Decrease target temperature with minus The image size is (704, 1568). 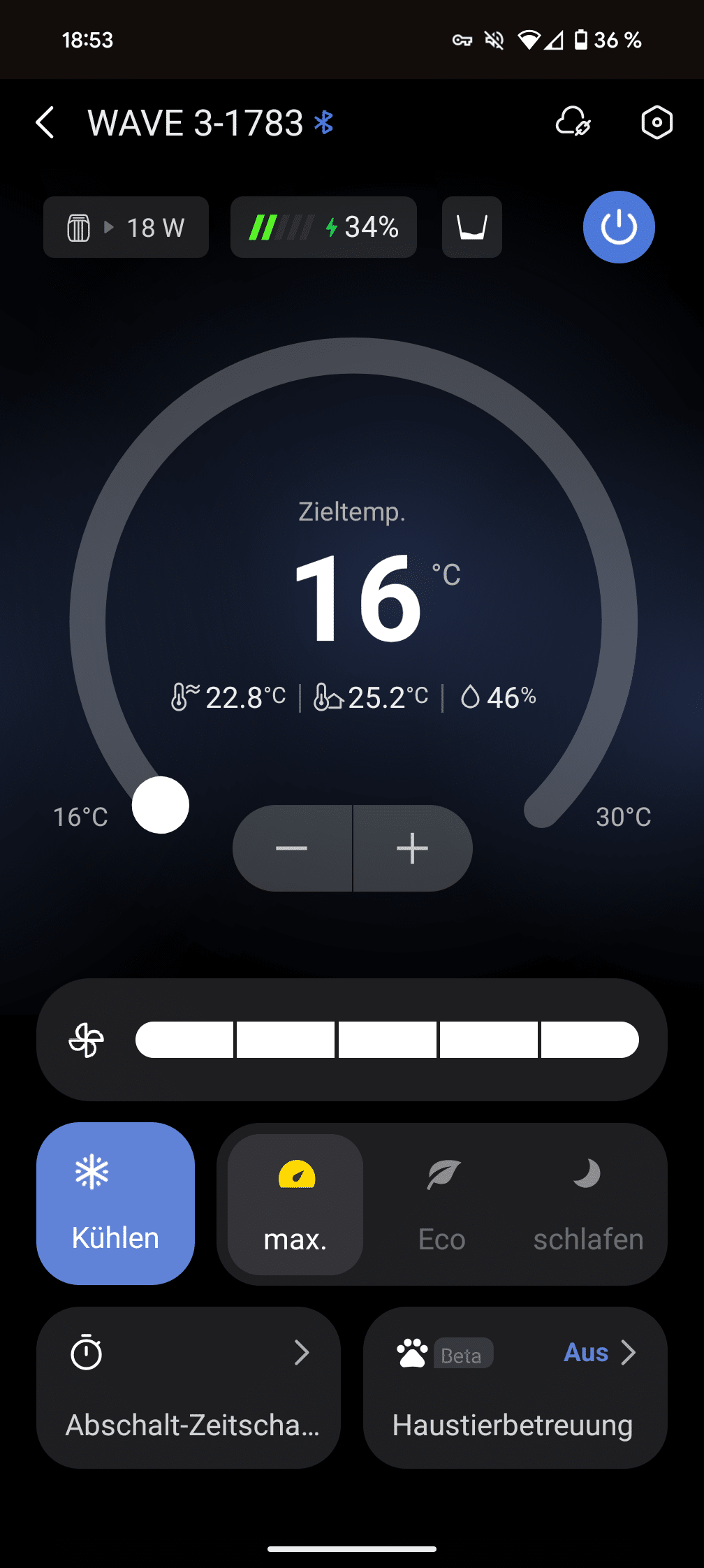click(292, 848)
